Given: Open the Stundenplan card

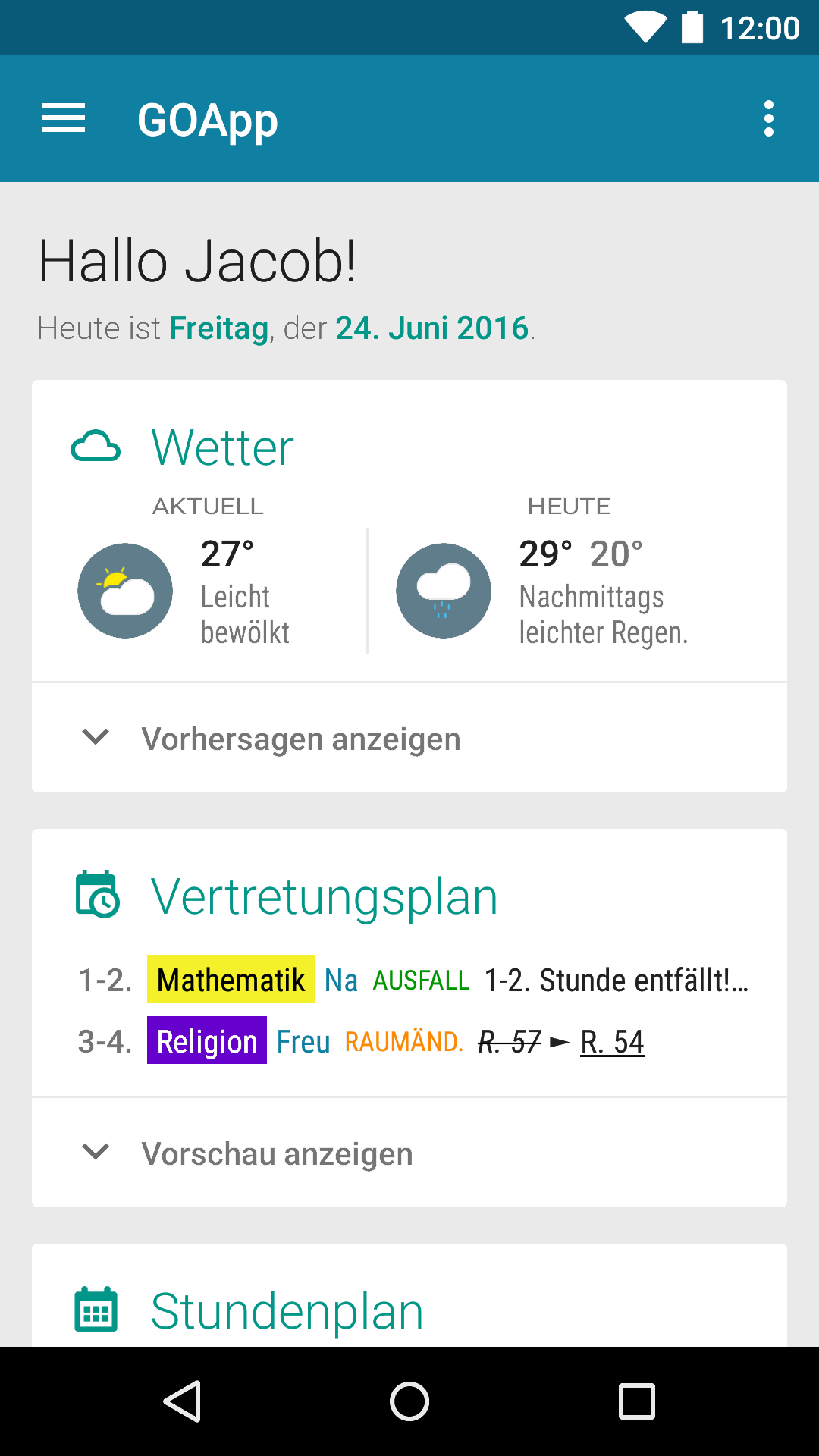Looking at the screenshot, I should tap(287, 1310).
